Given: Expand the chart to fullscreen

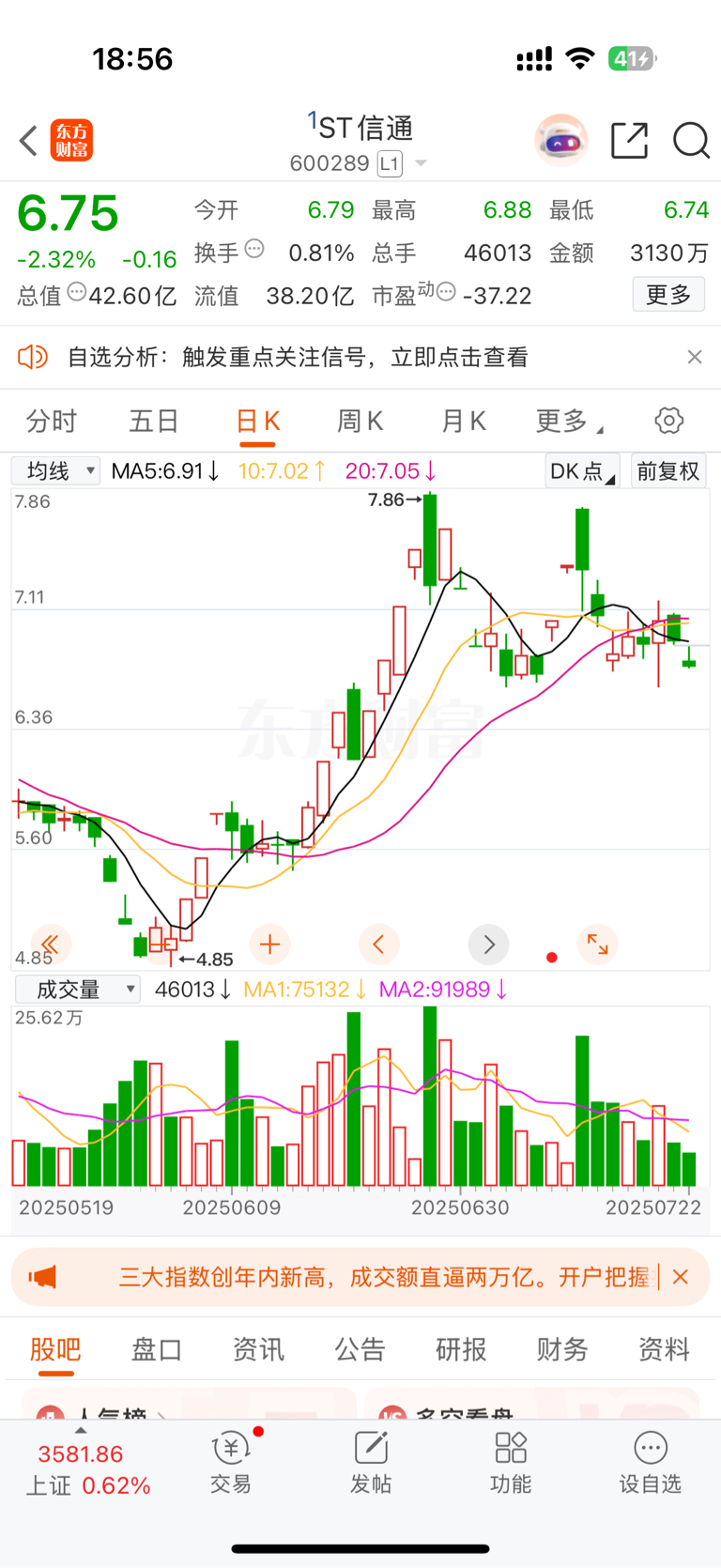Looking at the screenshot, I should point(598,945).
